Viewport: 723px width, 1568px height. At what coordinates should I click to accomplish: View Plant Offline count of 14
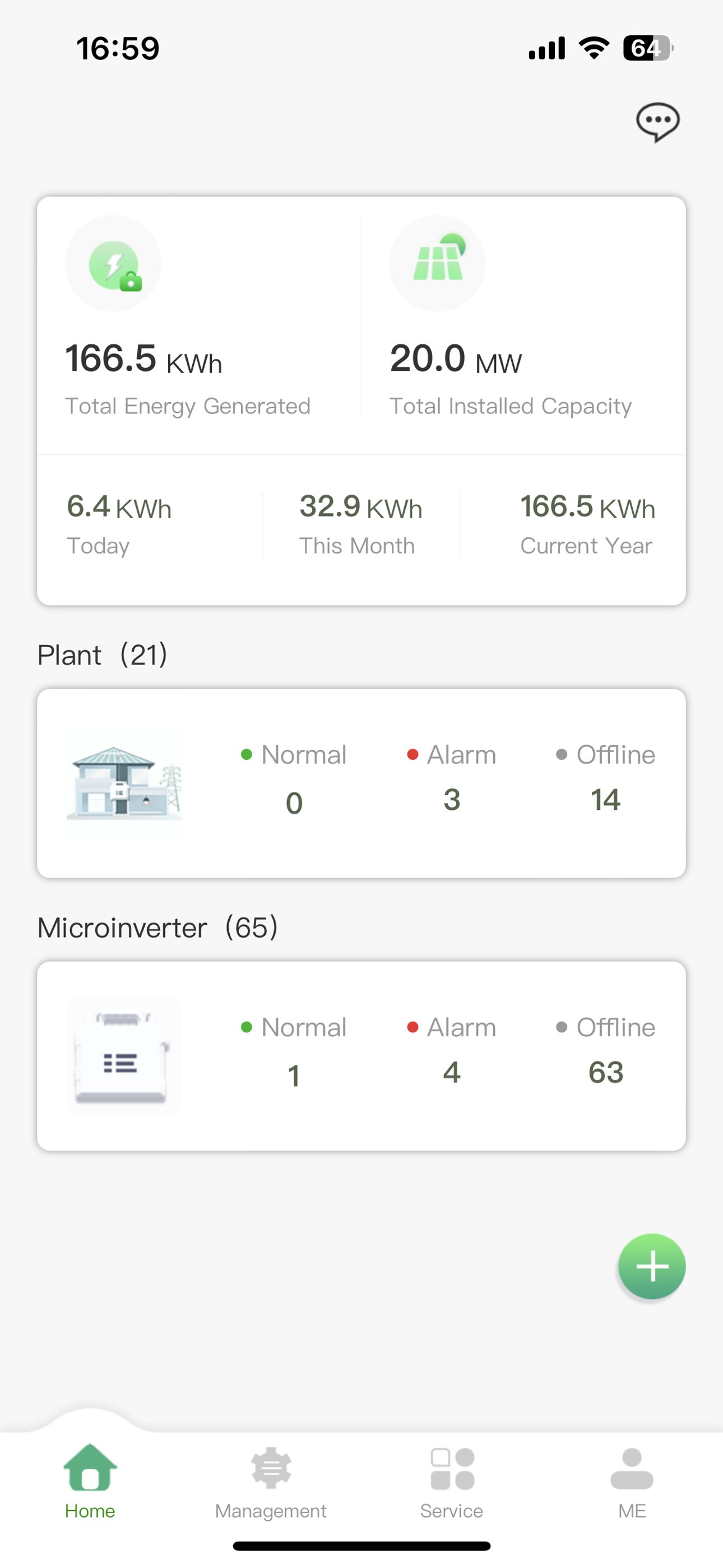pos(605,799)
